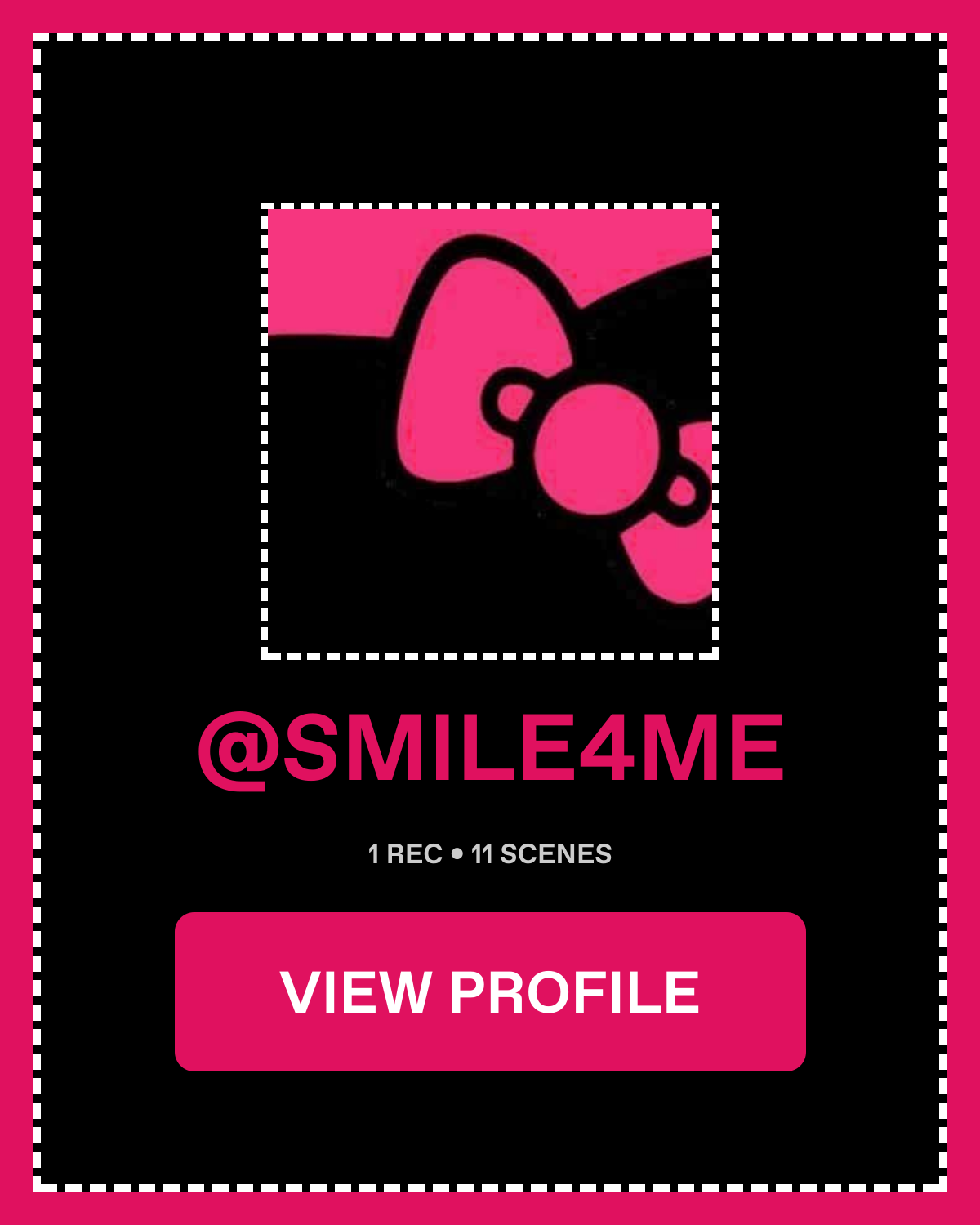Open the @SMILE4ME avatar picture
This screenshot has width=980, height=1225.
[490, 430]
